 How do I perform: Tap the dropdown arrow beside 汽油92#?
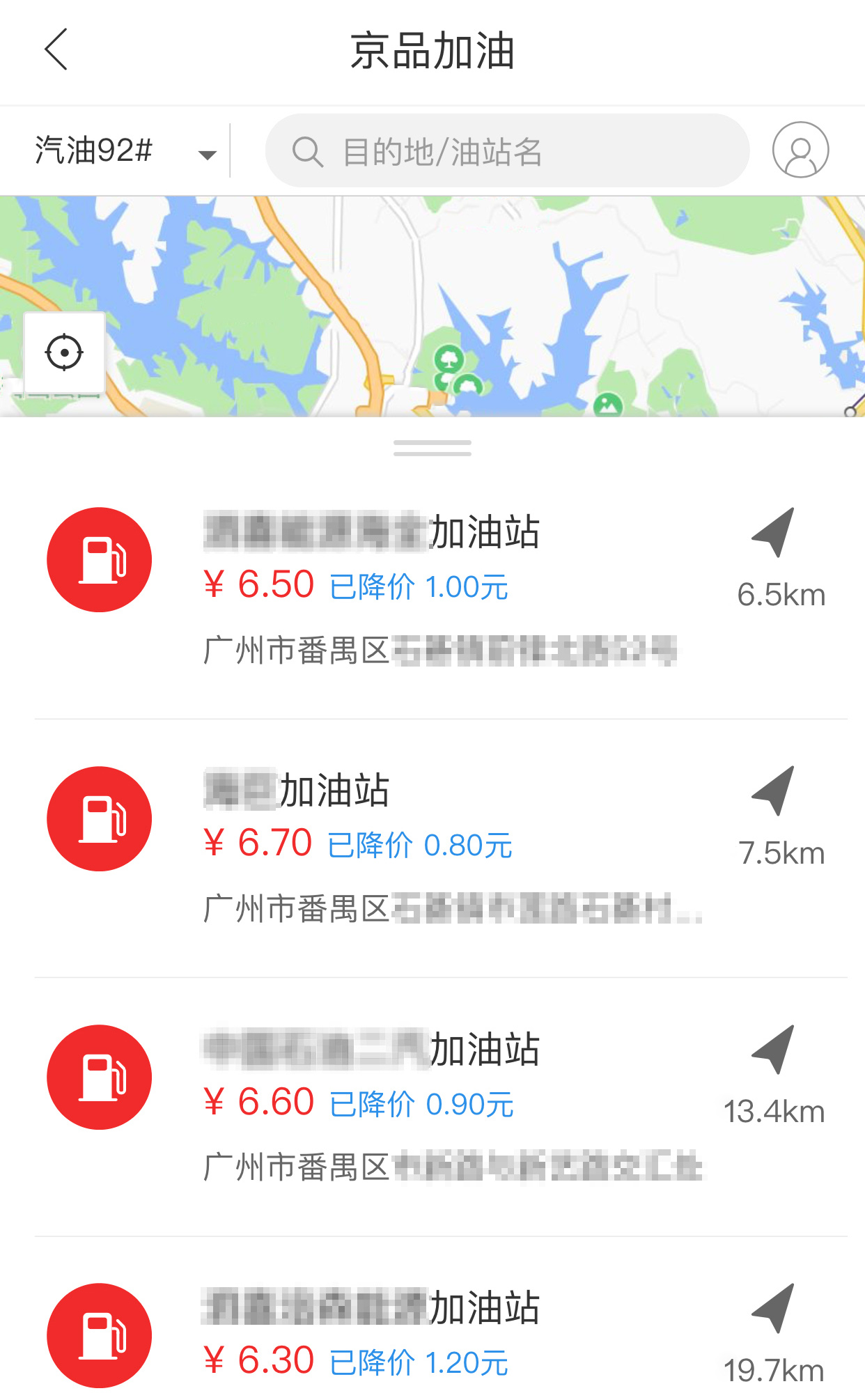pyautogui.click(x=207, y=155)
